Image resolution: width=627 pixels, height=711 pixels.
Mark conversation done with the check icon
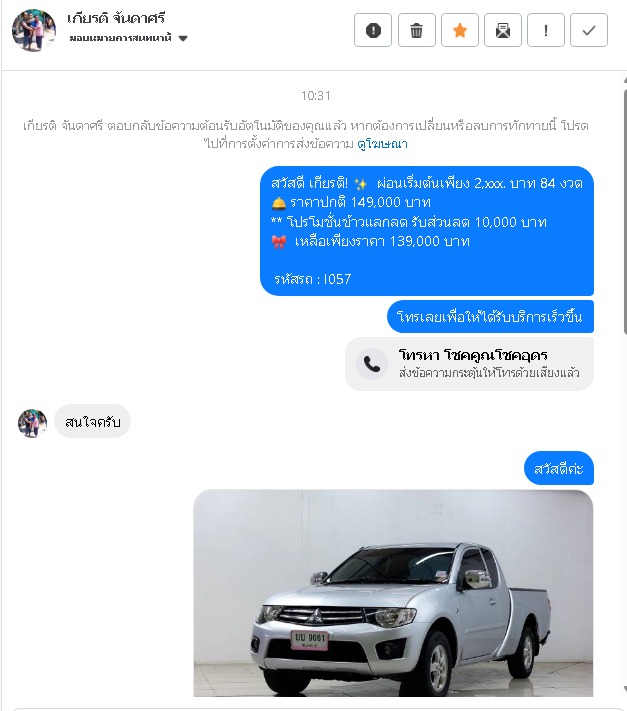click(x=589, y=30)
